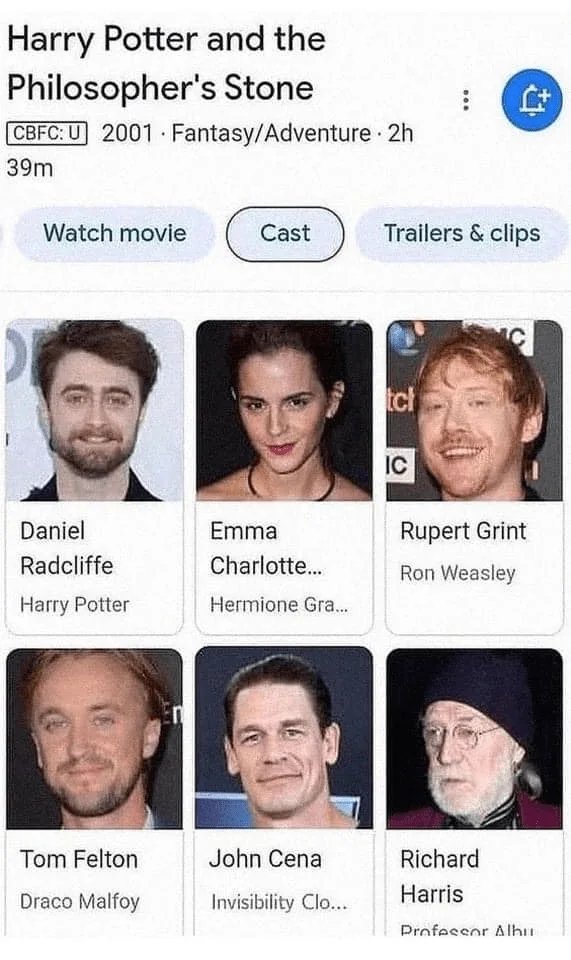The height and width of the screenshot is (960, 571).
Task: Open the three-dot overflow menu
Action: pyautogui.click(x=466, y=100)
